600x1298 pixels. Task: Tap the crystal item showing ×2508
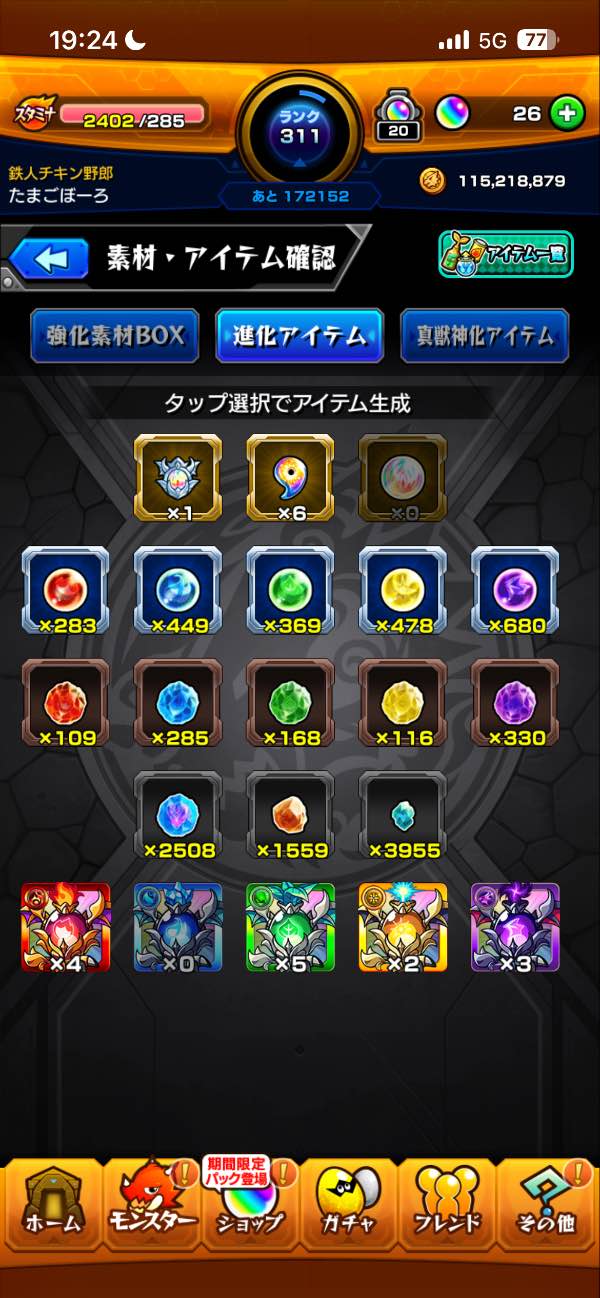tap(178, 815)
